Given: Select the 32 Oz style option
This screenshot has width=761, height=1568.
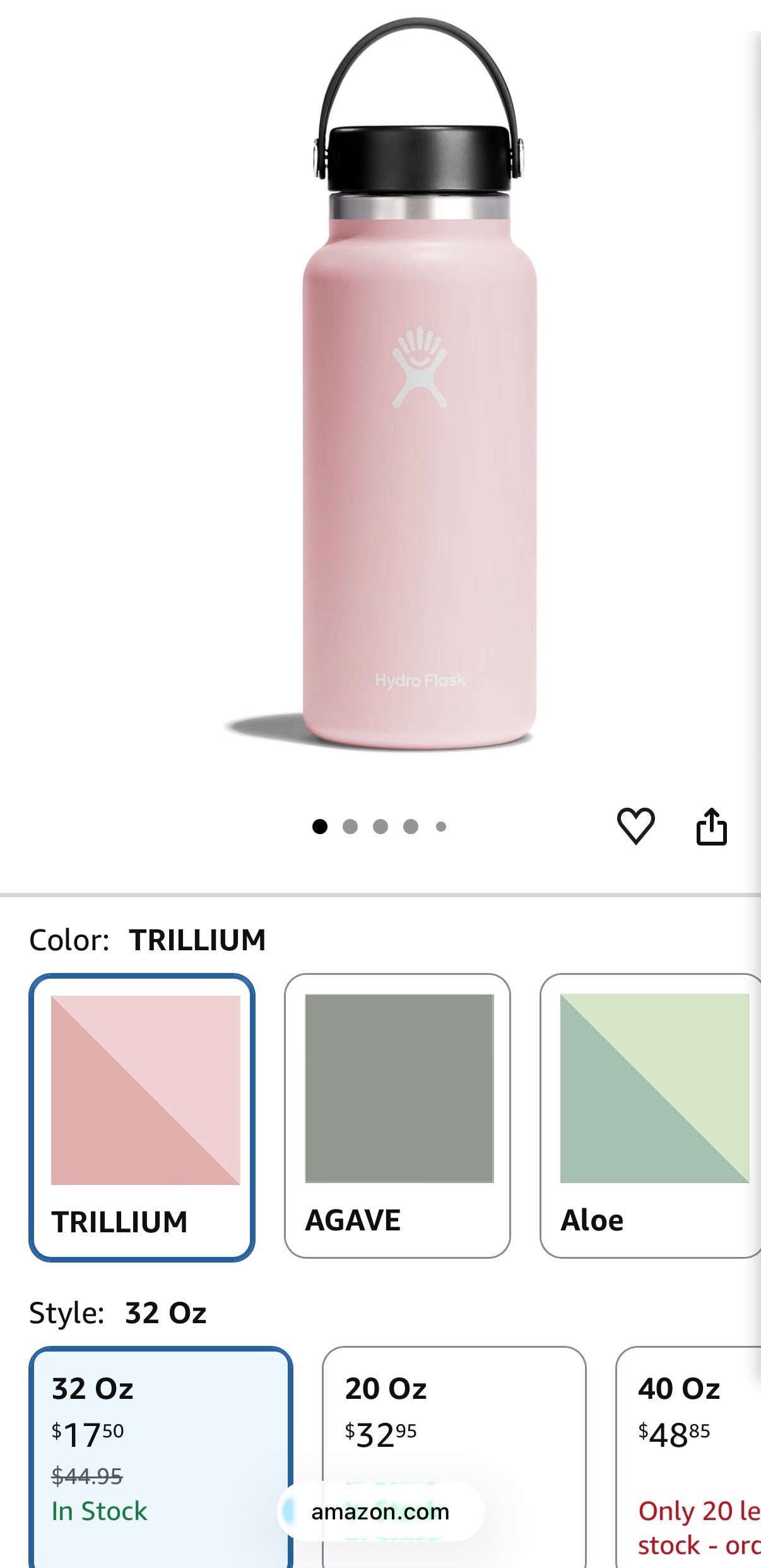Looking at the screenshot, I should point(161,1457).
